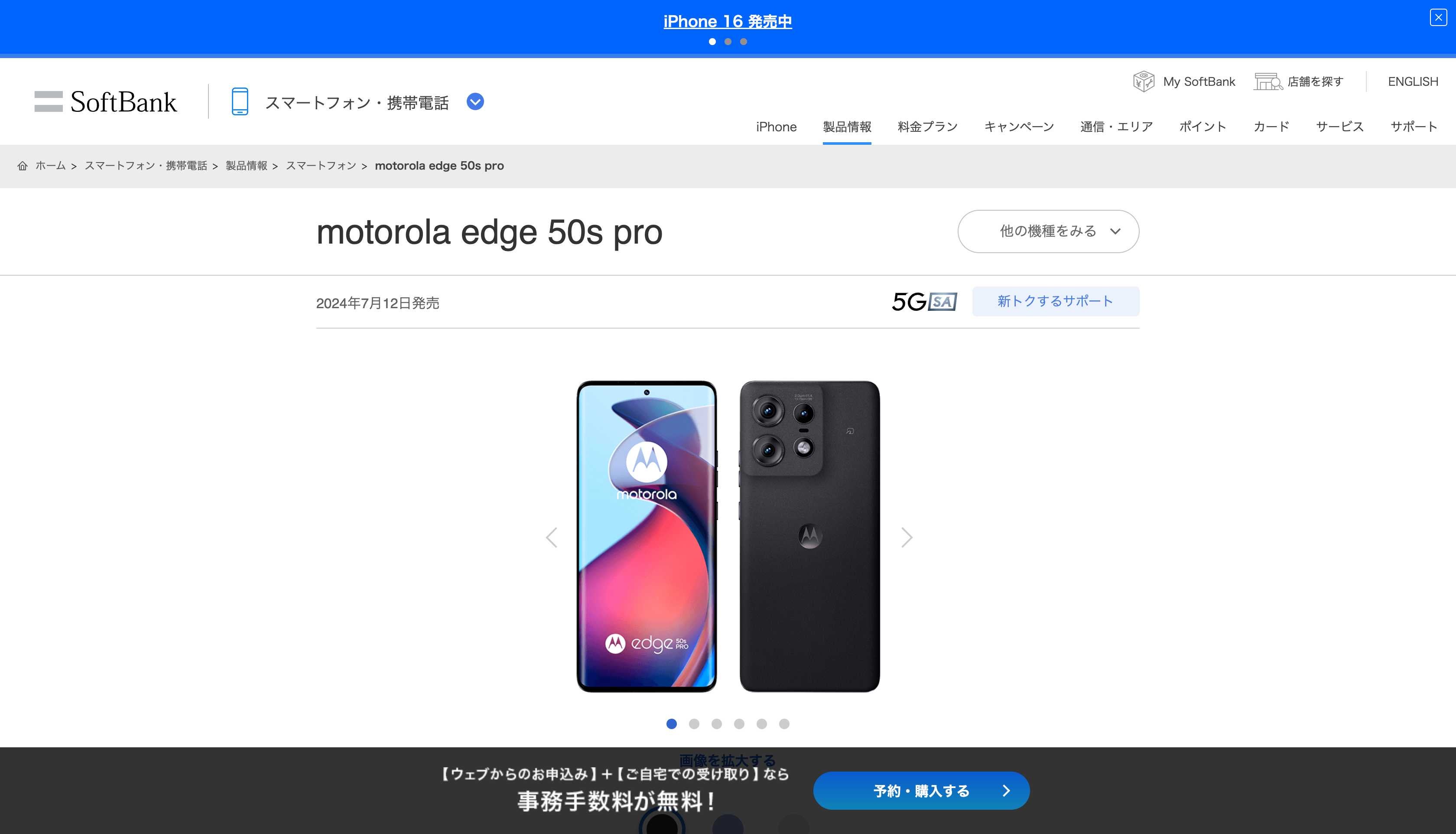Open 製品情報 in the breadcrumb trail
Viewport: 1456px width, 834px height.
pos(246,166)
